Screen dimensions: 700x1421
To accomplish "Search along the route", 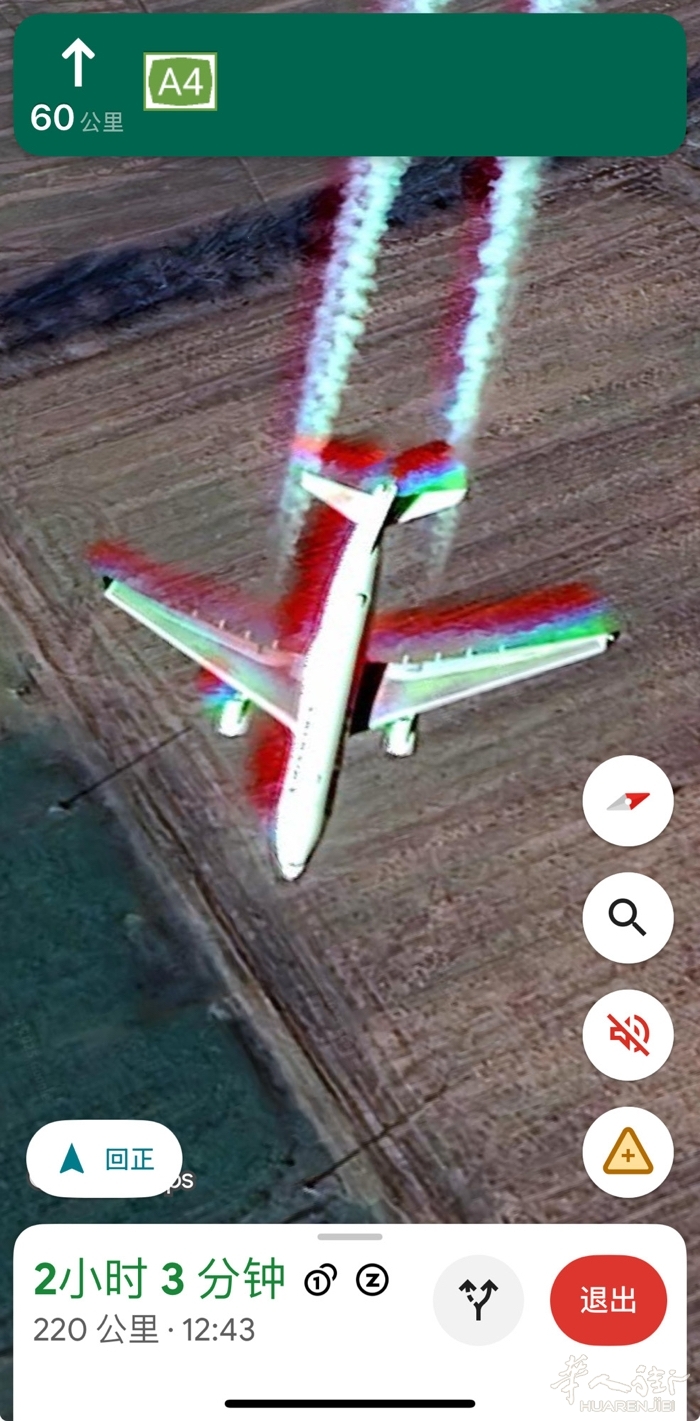I will click(x=628, y=917).
